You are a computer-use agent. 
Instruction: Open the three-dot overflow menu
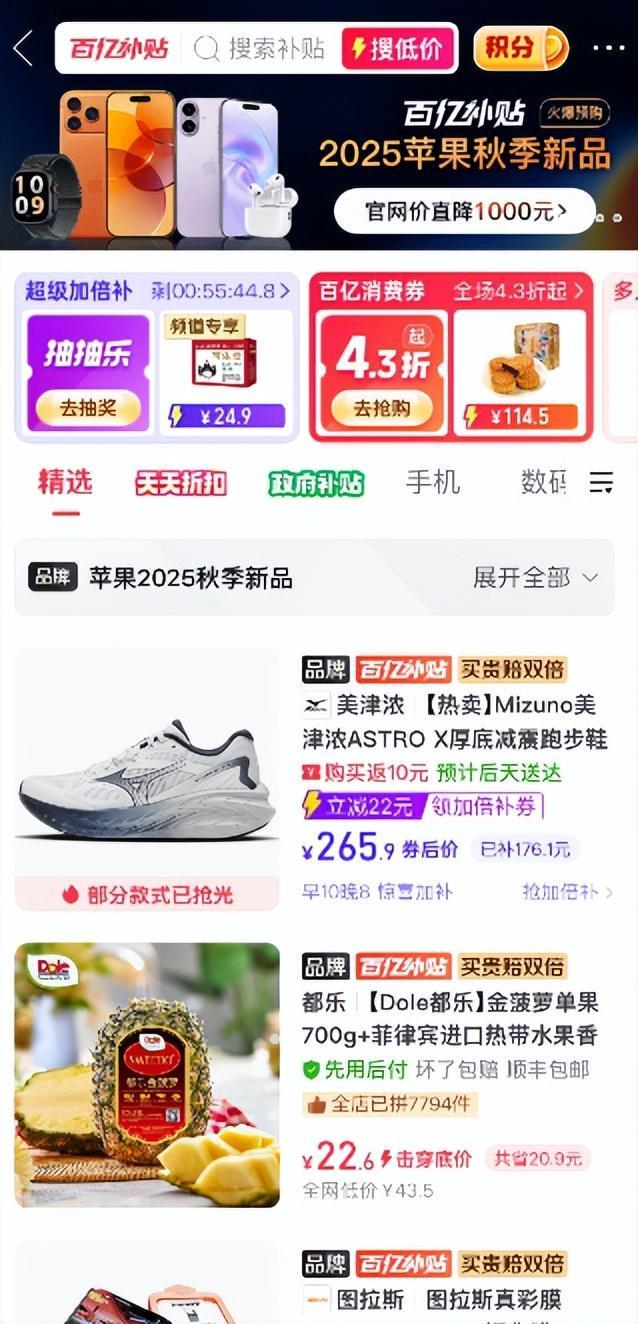tap(608, 48)
